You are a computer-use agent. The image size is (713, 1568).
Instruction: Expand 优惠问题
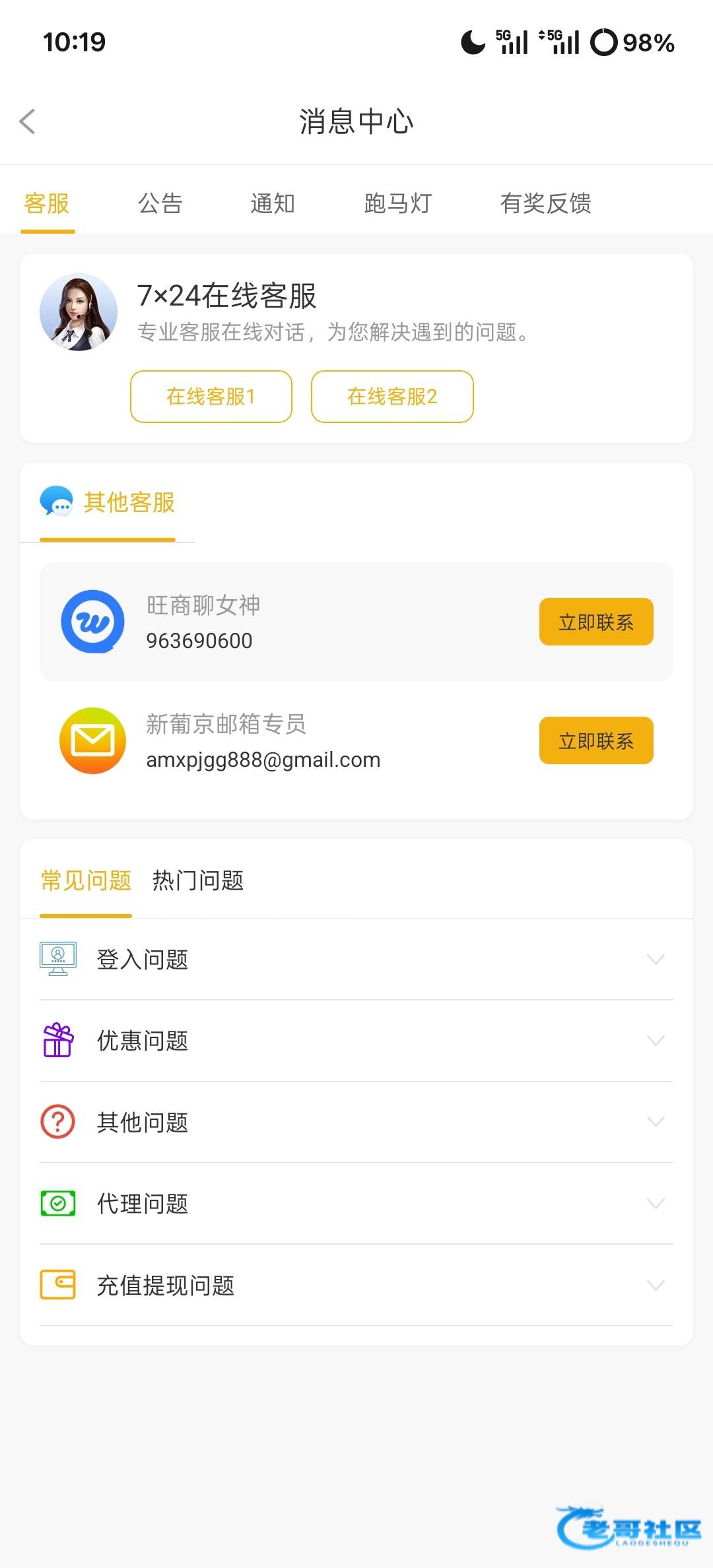356,1041
